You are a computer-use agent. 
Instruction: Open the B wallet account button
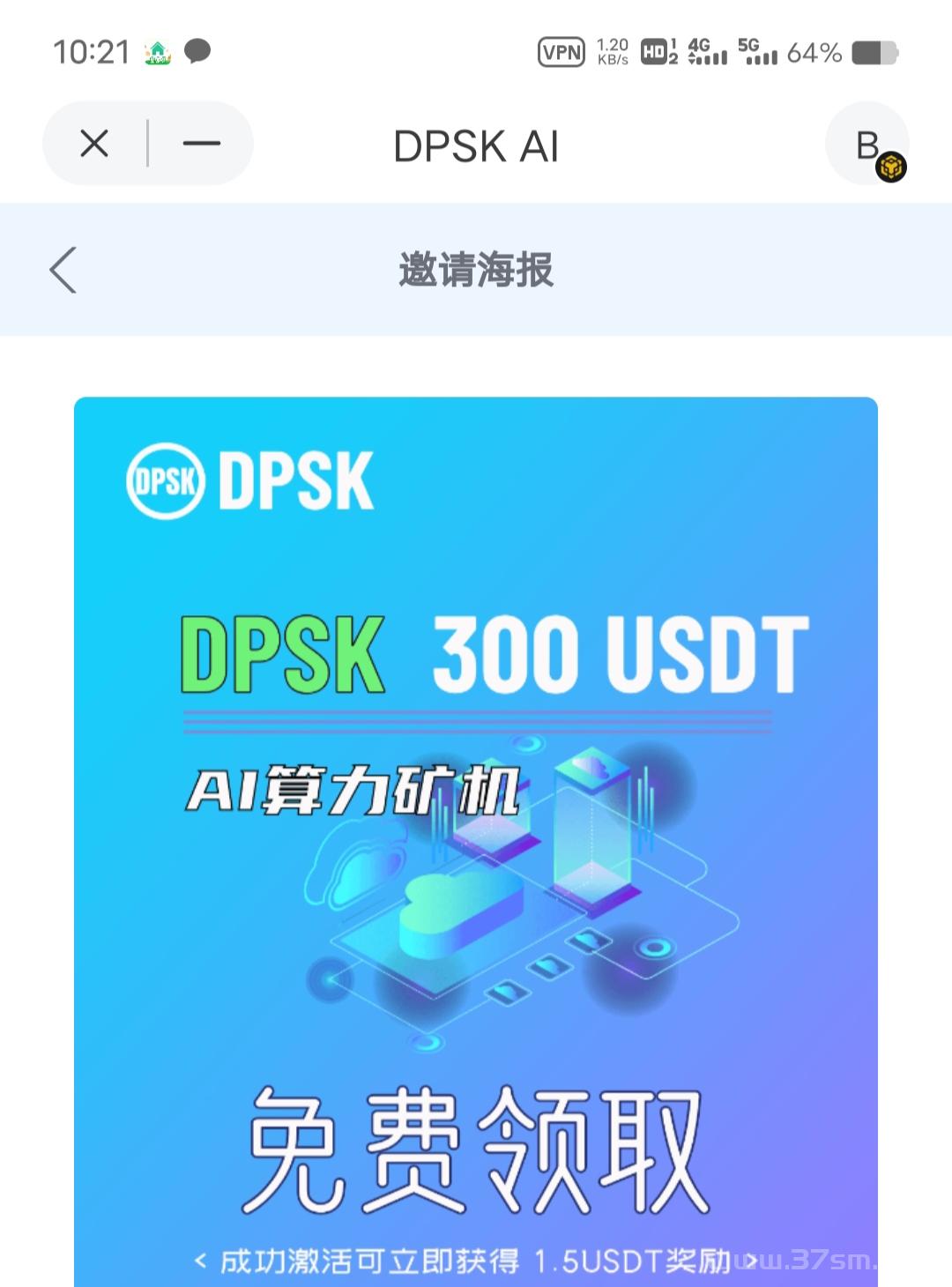pos(868,145)
